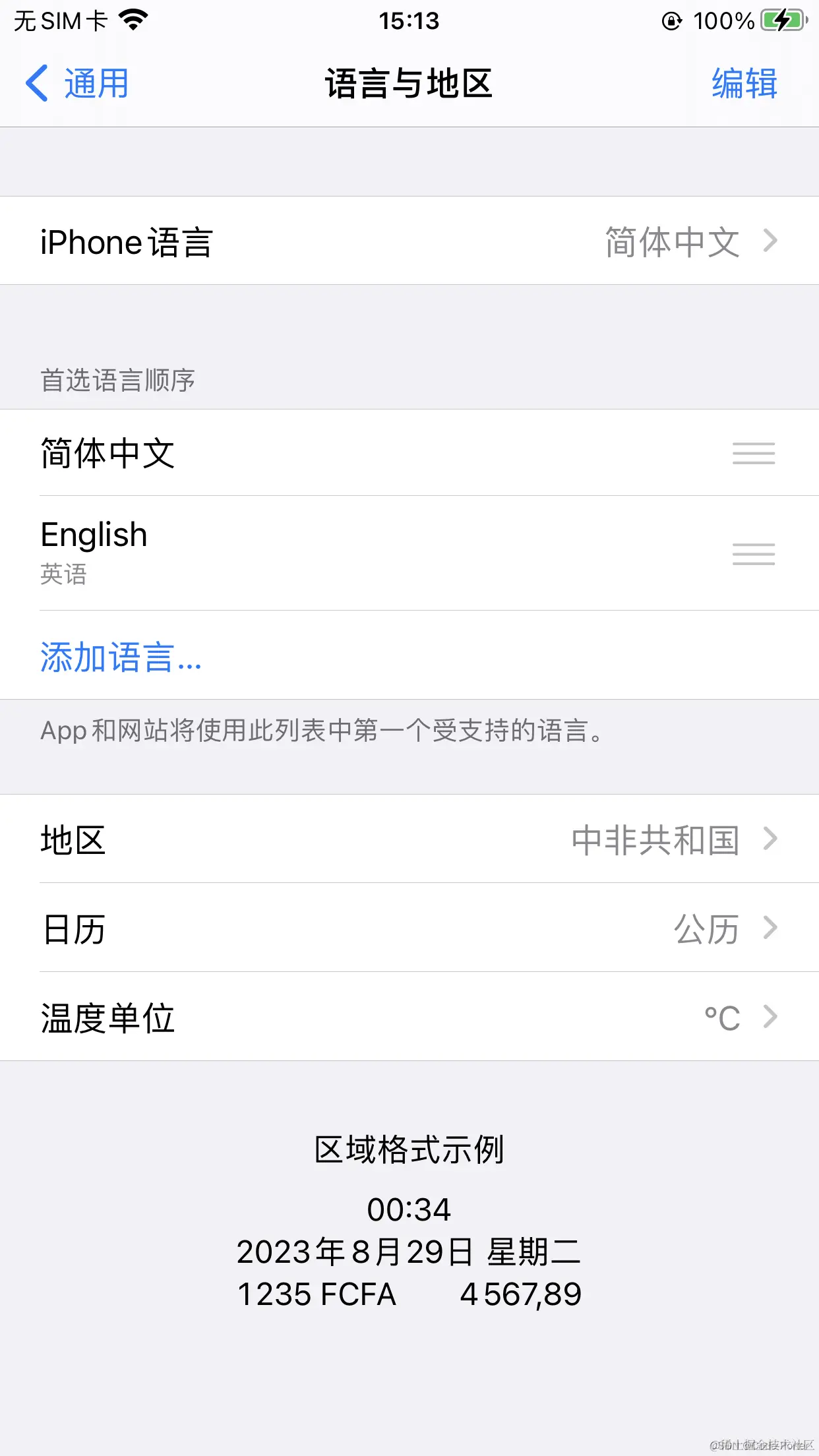The height and width of the screenshot is (1456, 819).
Task: Select the English 英语 language row
Action: point(409,553)
